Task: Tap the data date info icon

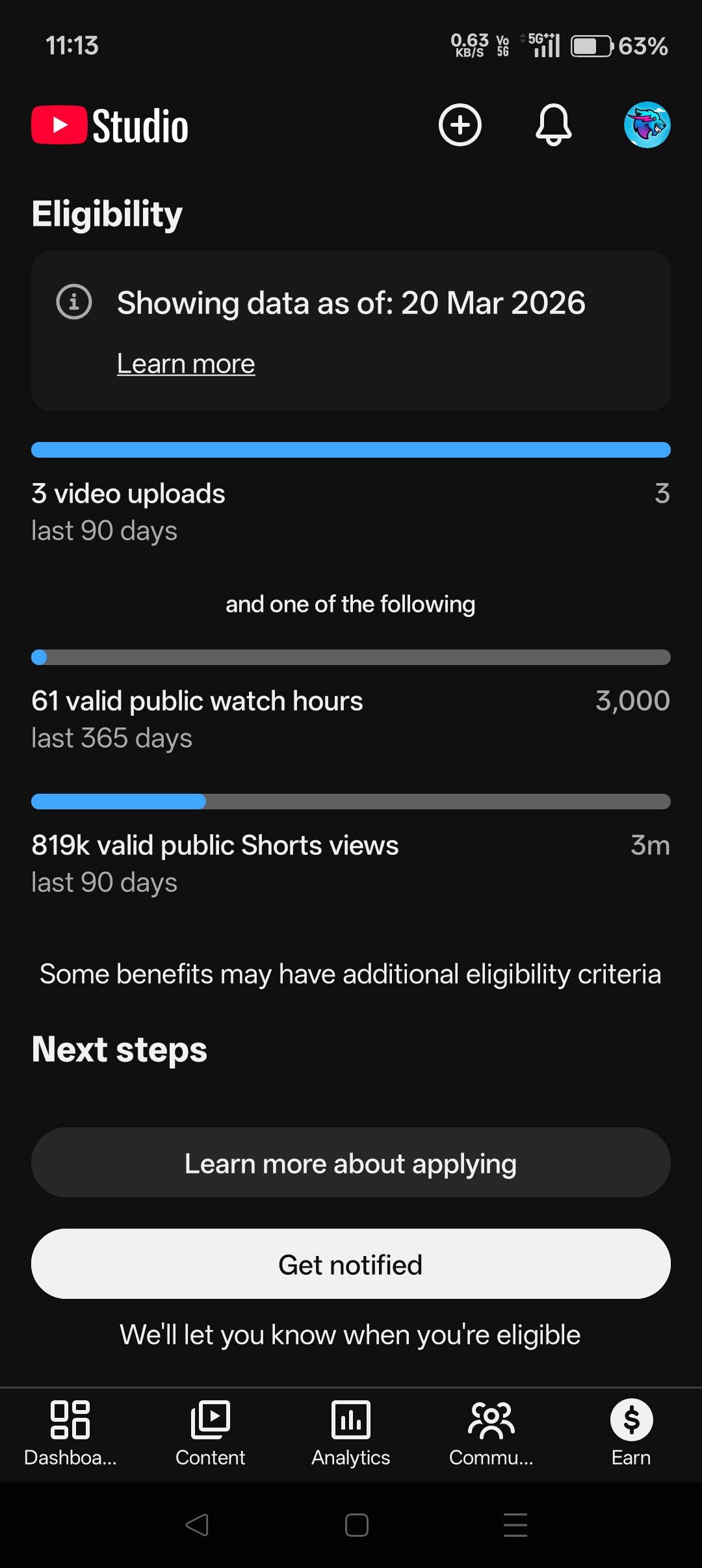Action: [x=74, y=302]
